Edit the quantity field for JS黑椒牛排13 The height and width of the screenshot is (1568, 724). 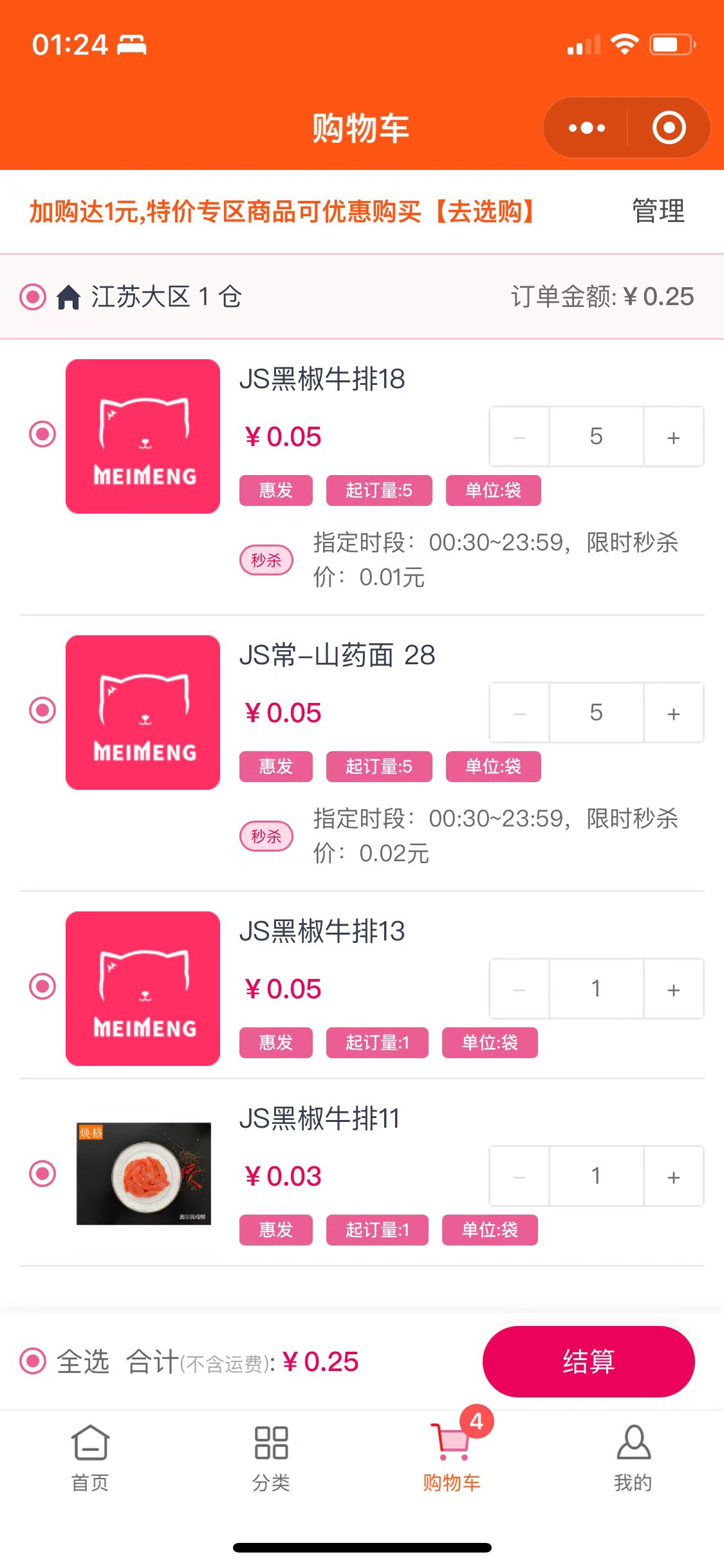pyautogui.click(x=596, y=989)
